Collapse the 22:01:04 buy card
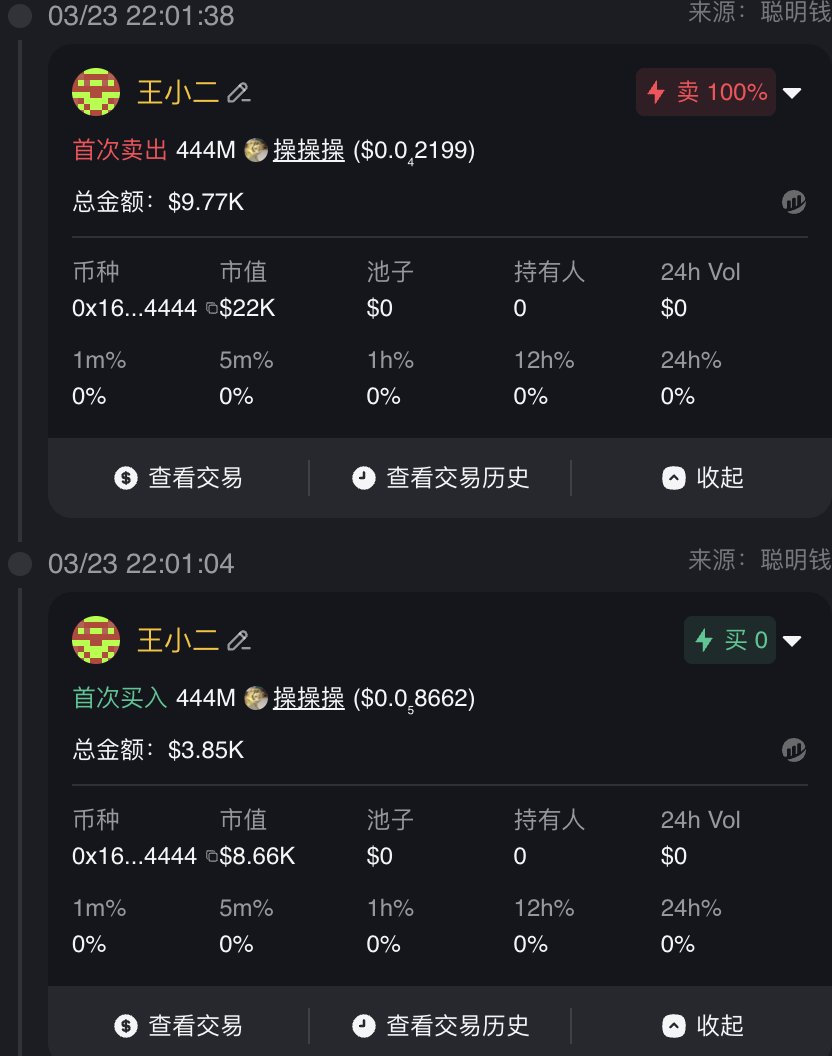Viewport: 832px width, 1056px height. [703, 1025]
